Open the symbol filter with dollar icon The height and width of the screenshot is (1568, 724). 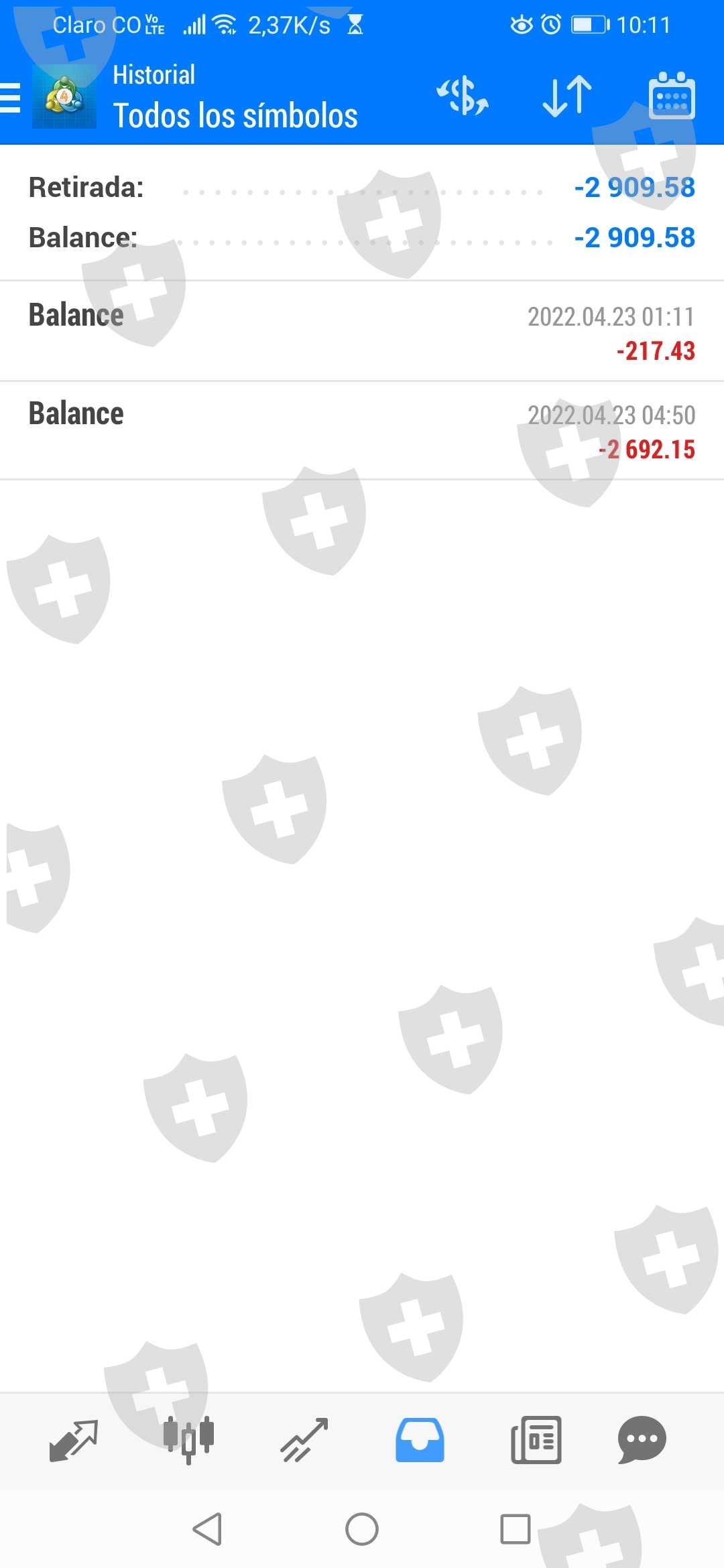(463, 96)
